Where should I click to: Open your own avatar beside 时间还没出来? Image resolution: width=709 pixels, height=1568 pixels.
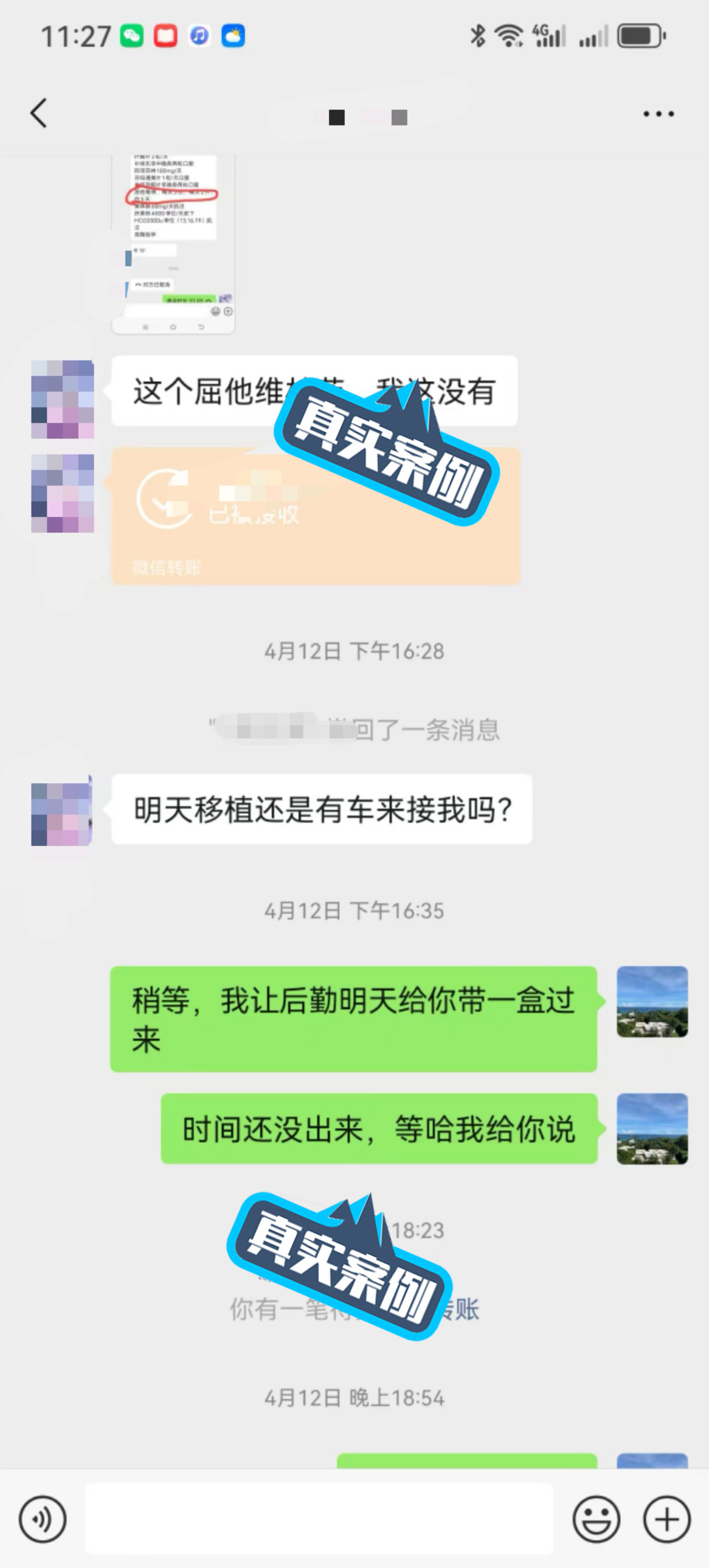point(652,1129)
